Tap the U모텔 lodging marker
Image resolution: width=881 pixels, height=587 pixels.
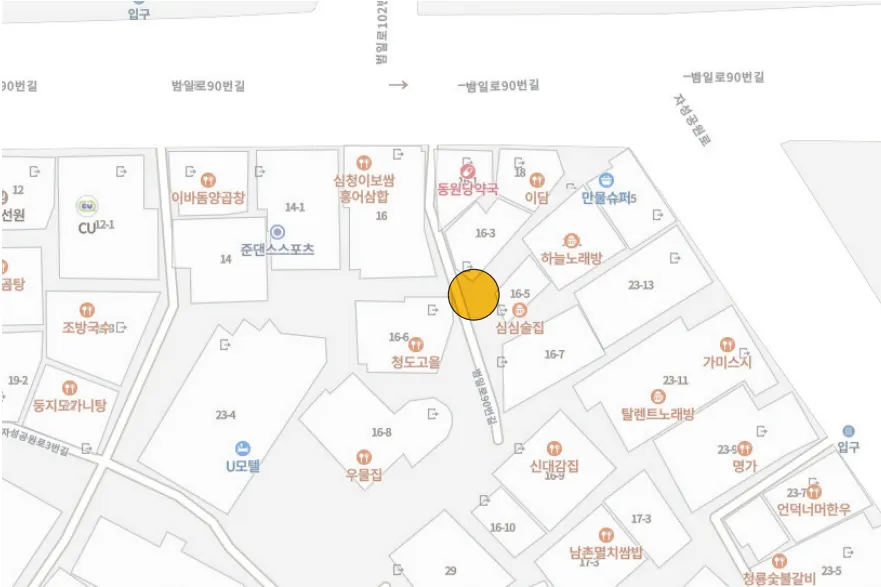click(x=242, y=448)
